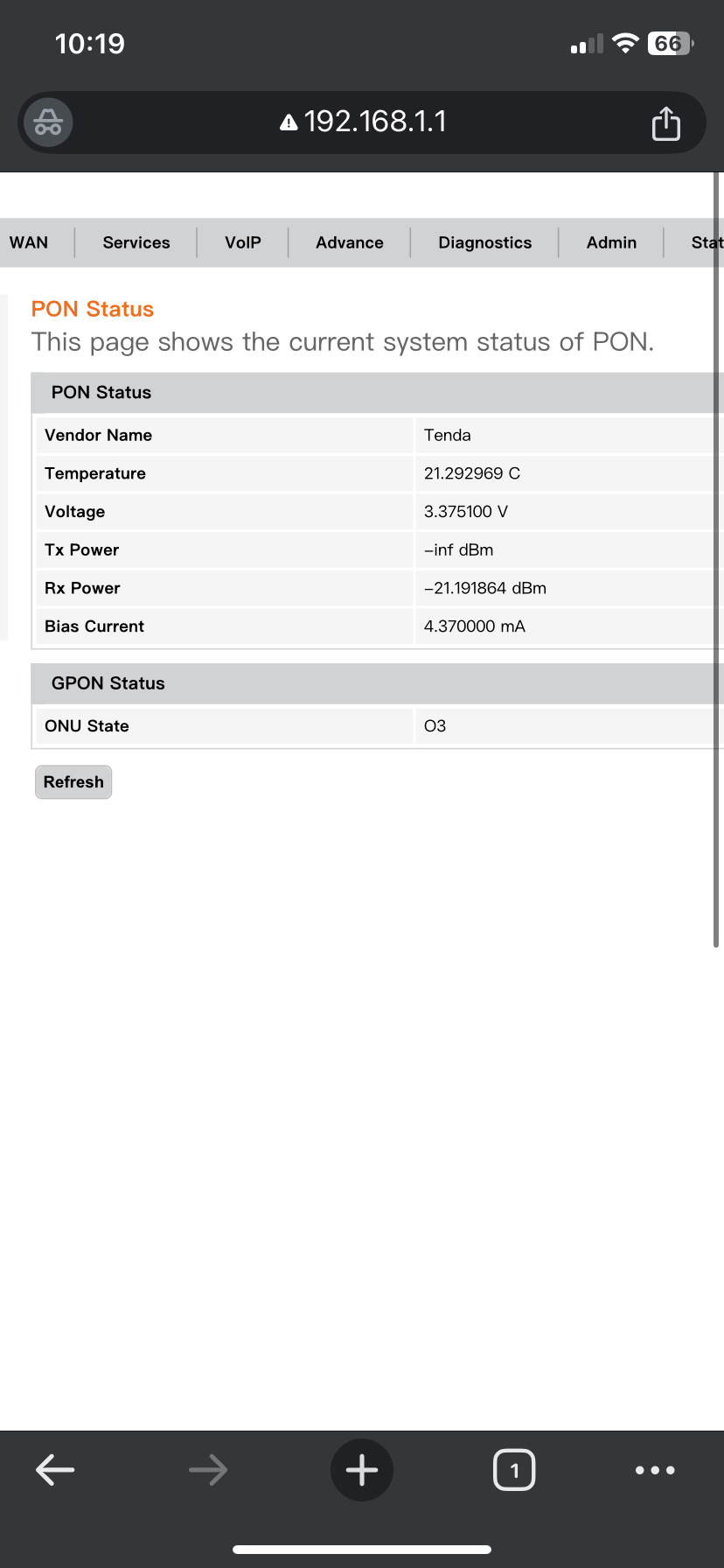Share this page
This screenshot has width=724, height=1568.
pyautogui.click(x=665, y=122)
